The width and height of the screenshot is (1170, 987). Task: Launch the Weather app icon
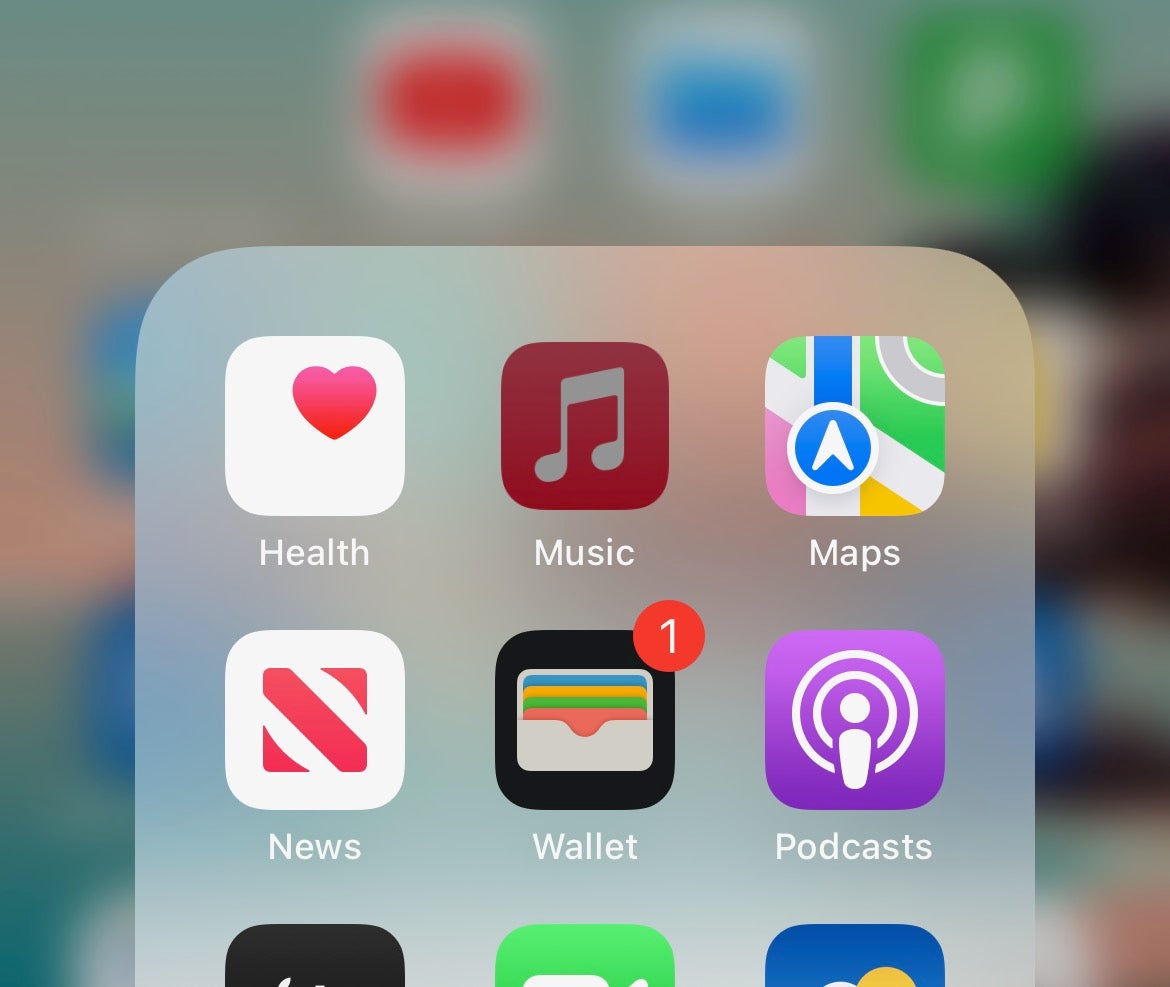tap(855, 958)
